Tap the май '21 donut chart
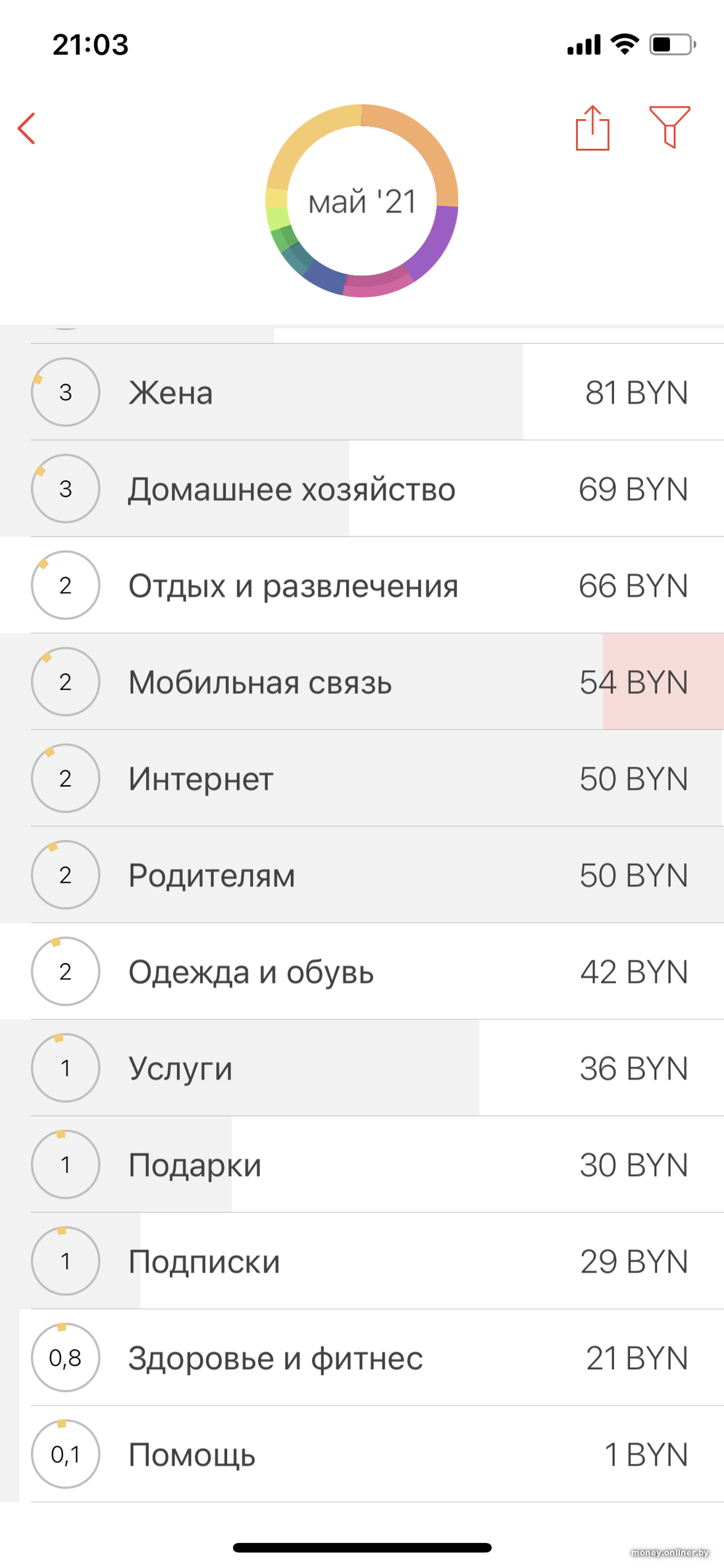 362,201
